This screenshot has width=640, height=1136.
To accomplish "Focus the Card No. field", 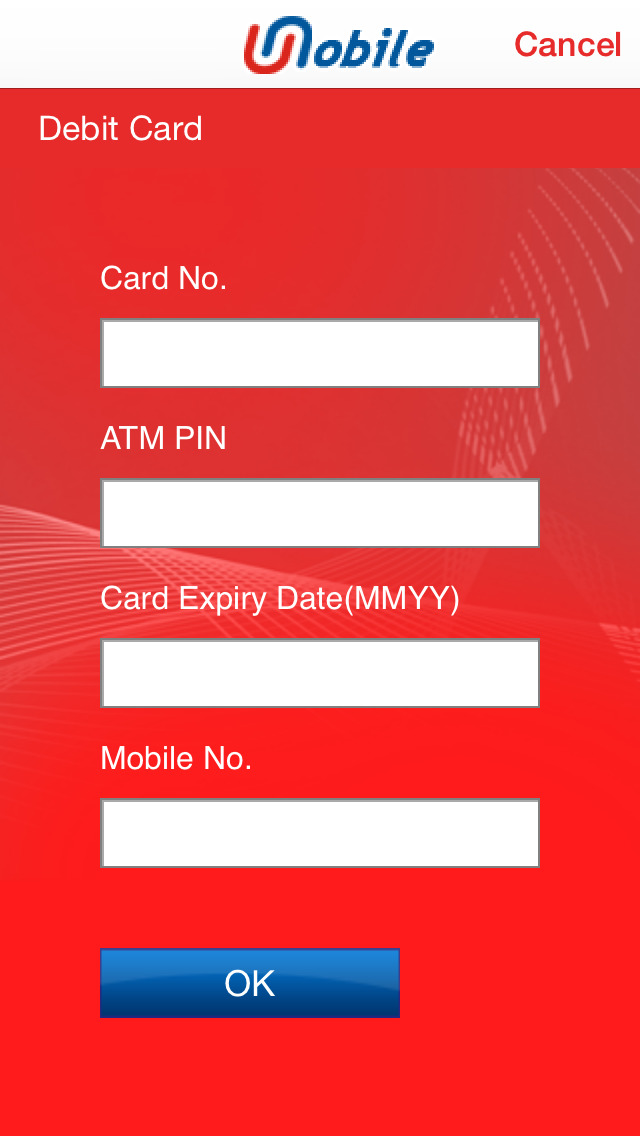I will [x=320, y=353].
